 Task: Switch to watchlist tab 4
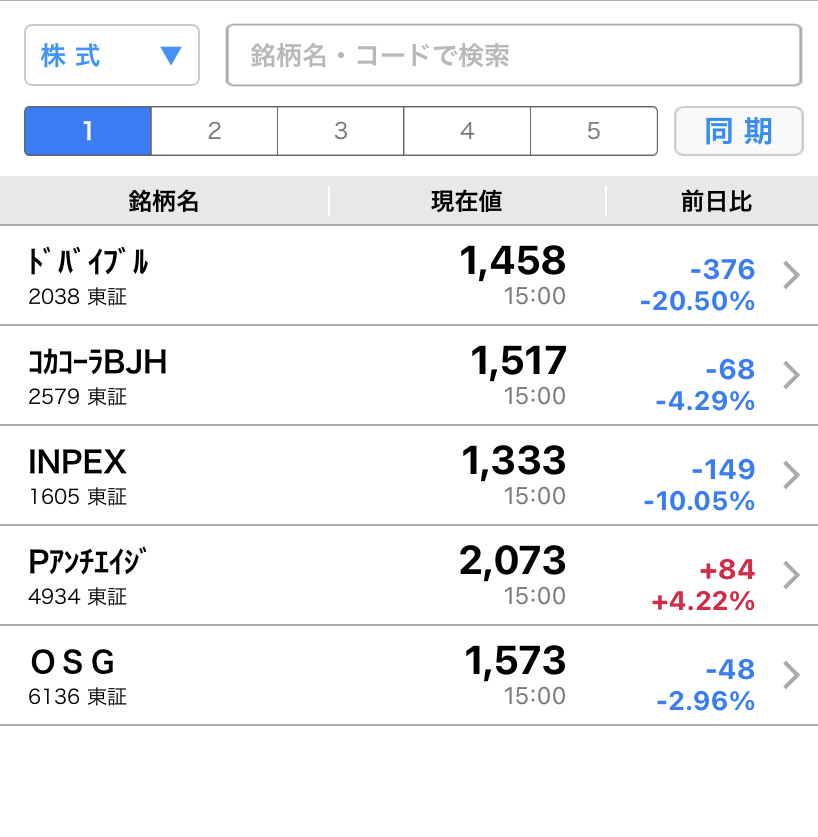click(x=467, y=131)
